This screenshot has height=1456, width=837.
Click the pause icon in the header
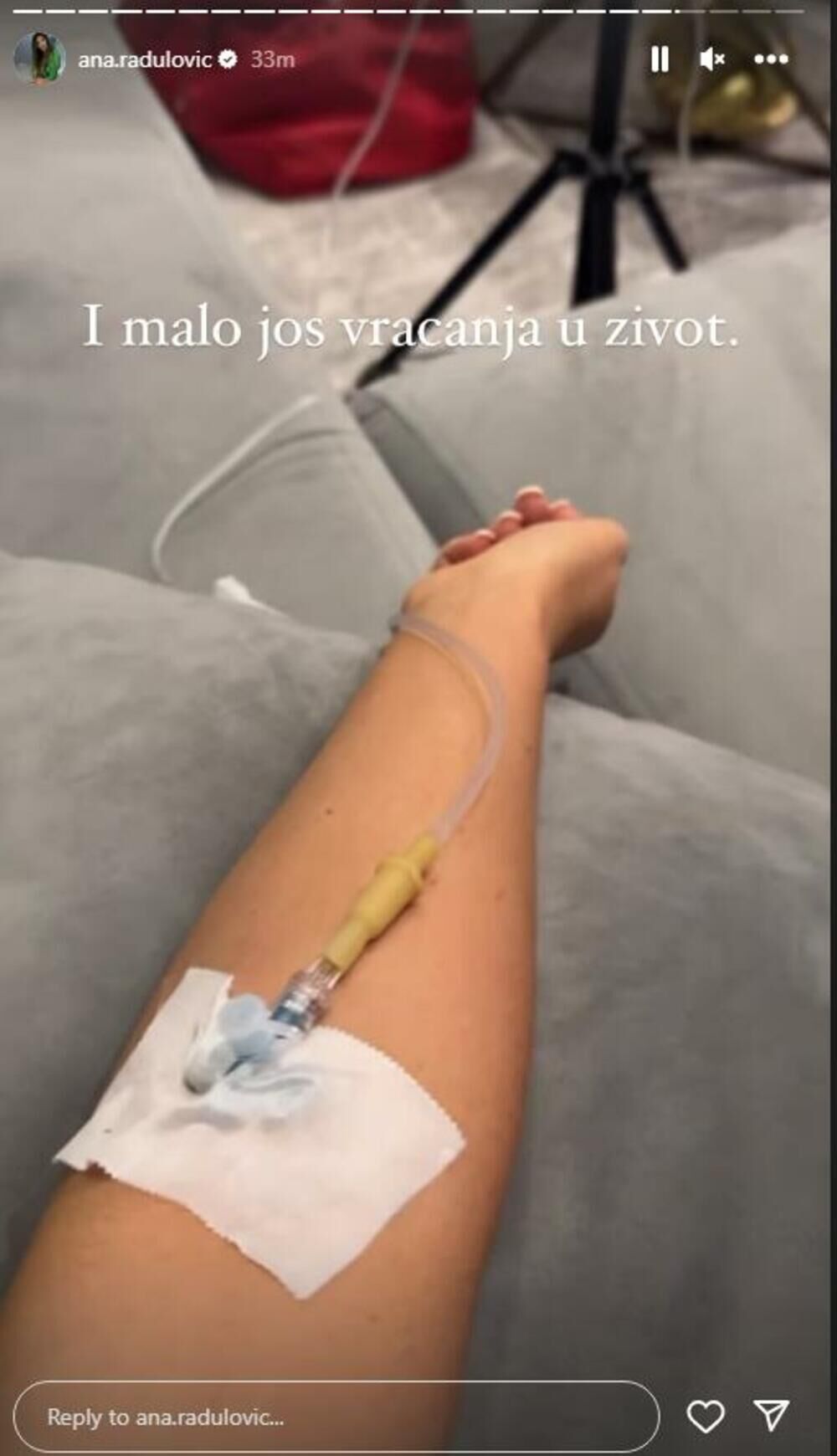point(661,59)
